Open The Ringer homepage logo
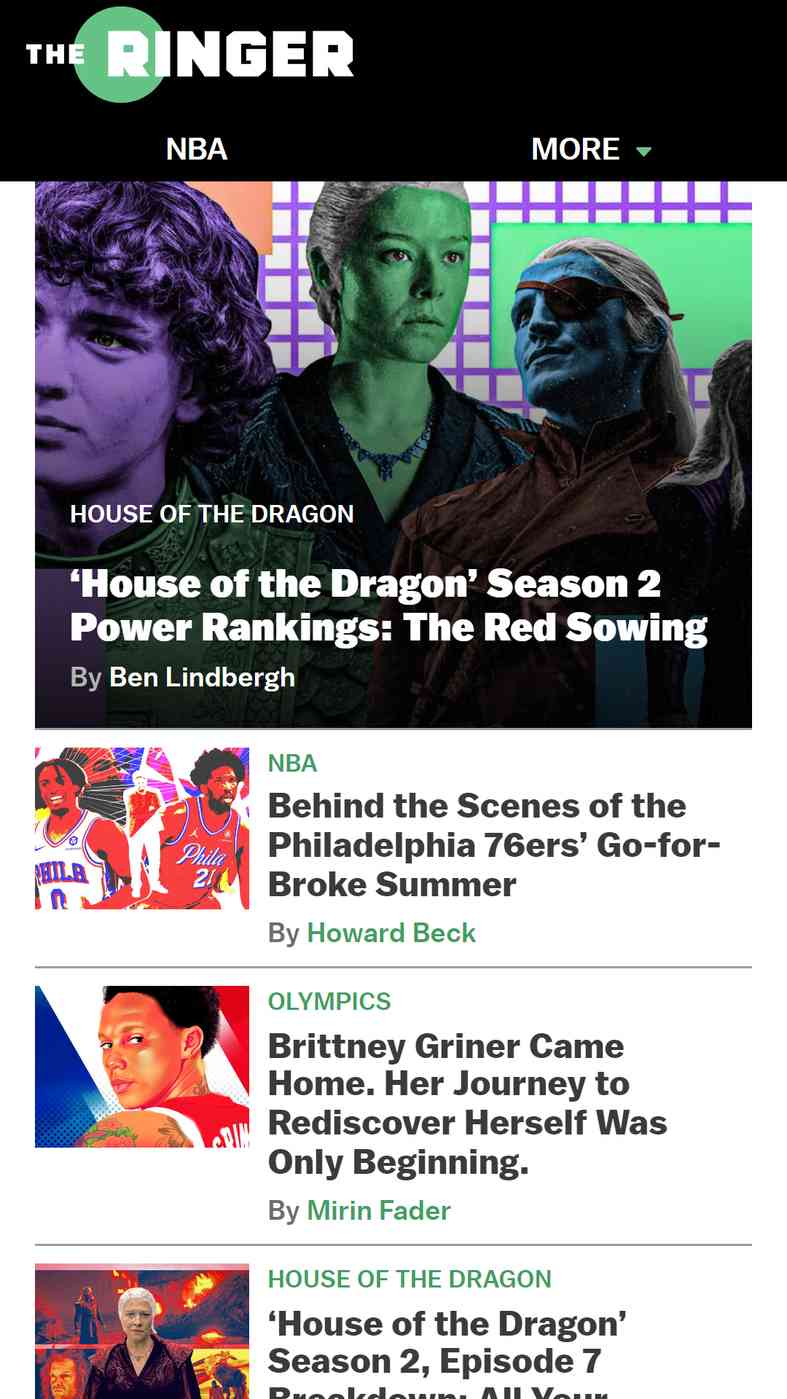The width and height of the screenshot is (787, 1399). 190,54
